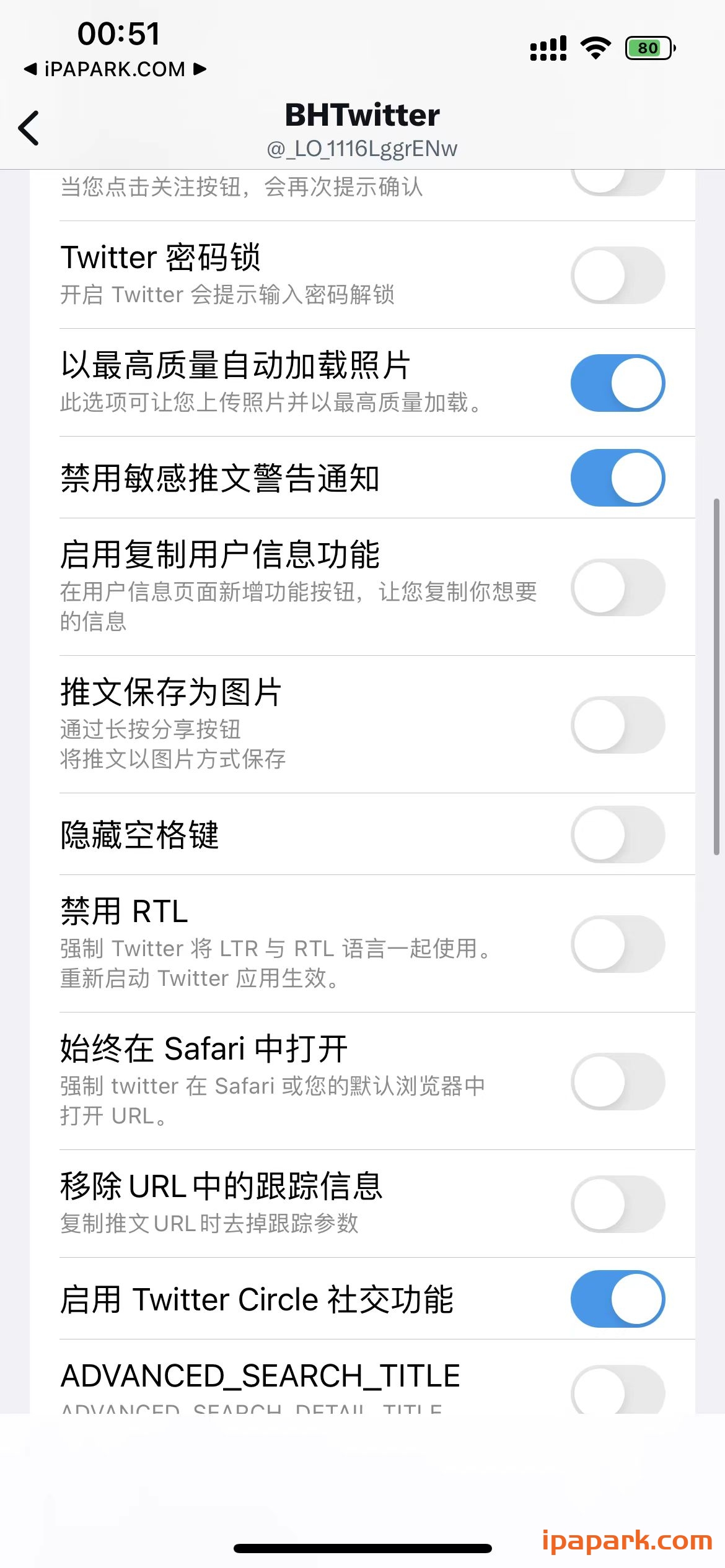Turn on 推文保存为图片
Image resolution: width=725 pixels, height=1568 pixels.
(x=617, y=725)
